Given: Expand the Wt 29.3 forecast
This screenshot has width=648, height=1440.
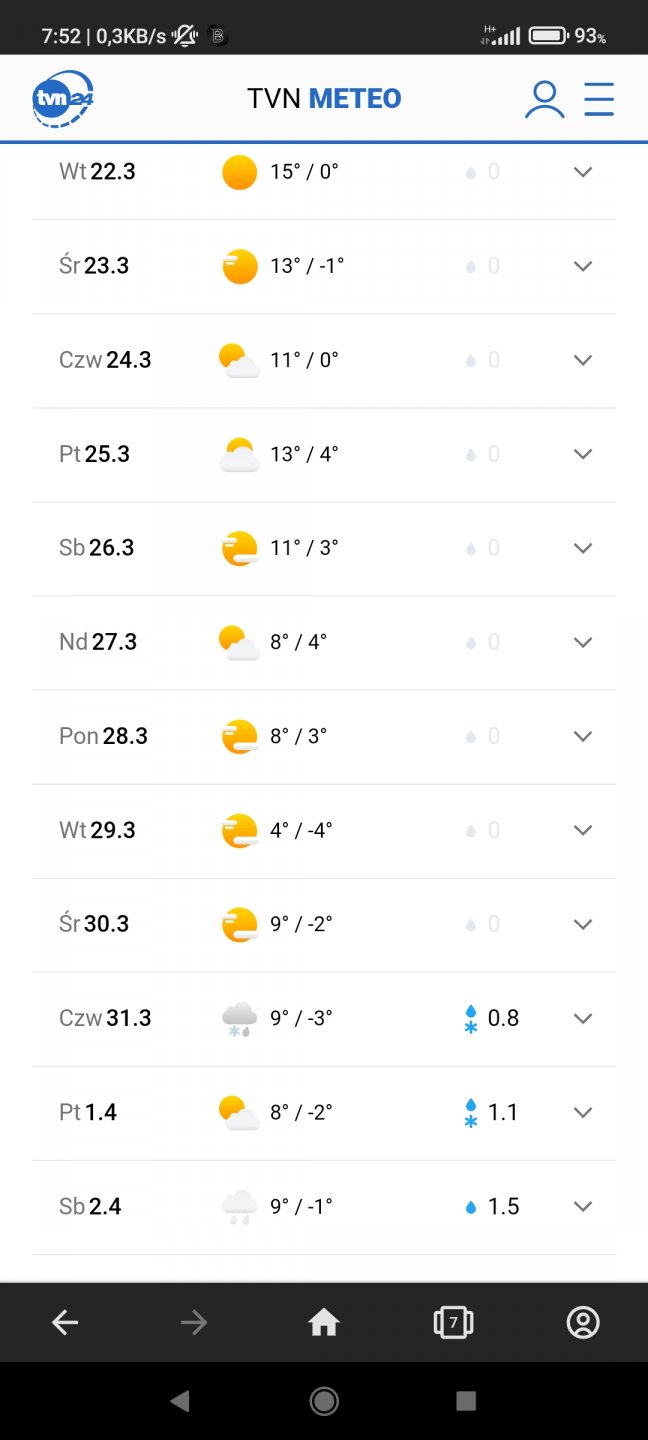Looking at the screenshot, I should pos(583,830).
